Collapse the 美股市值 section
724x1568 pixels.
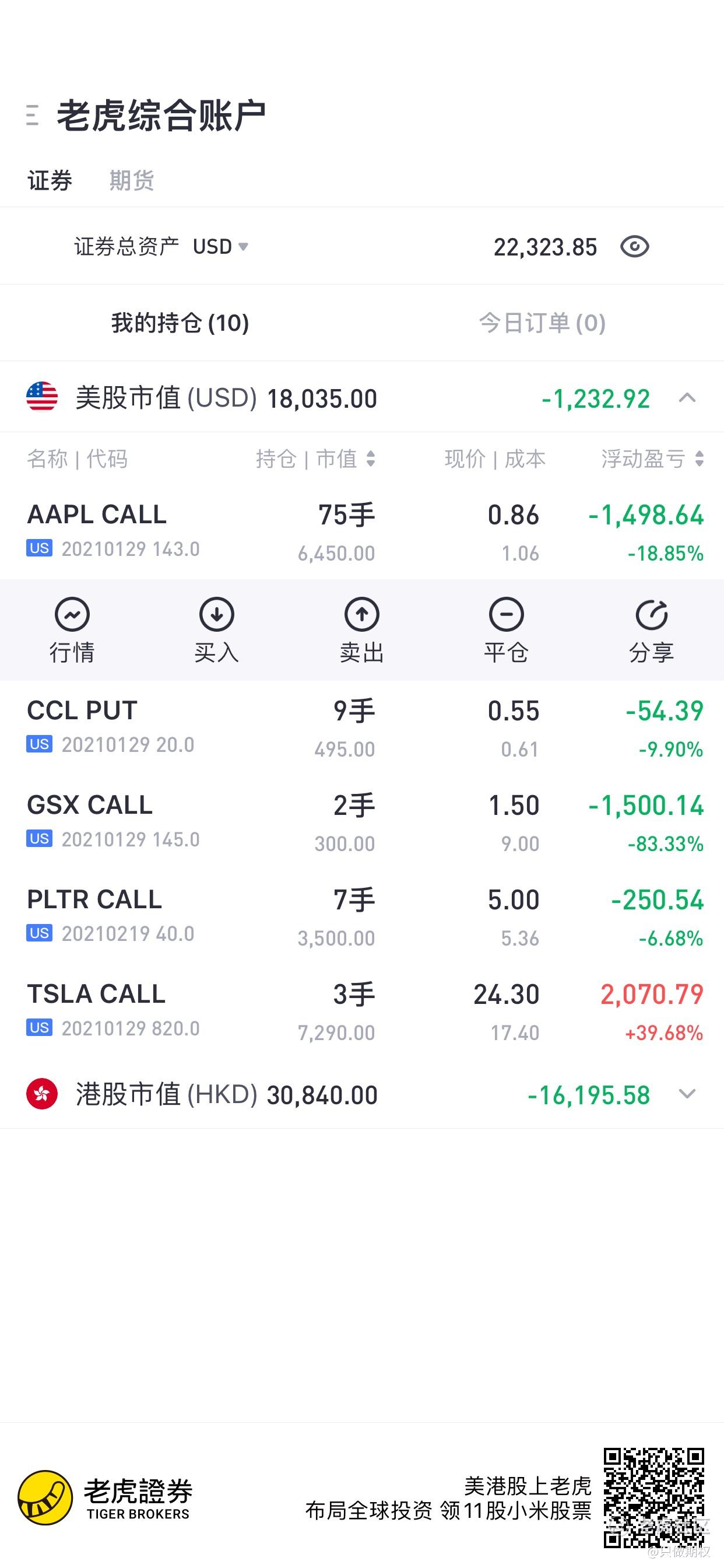coord(687,398)
